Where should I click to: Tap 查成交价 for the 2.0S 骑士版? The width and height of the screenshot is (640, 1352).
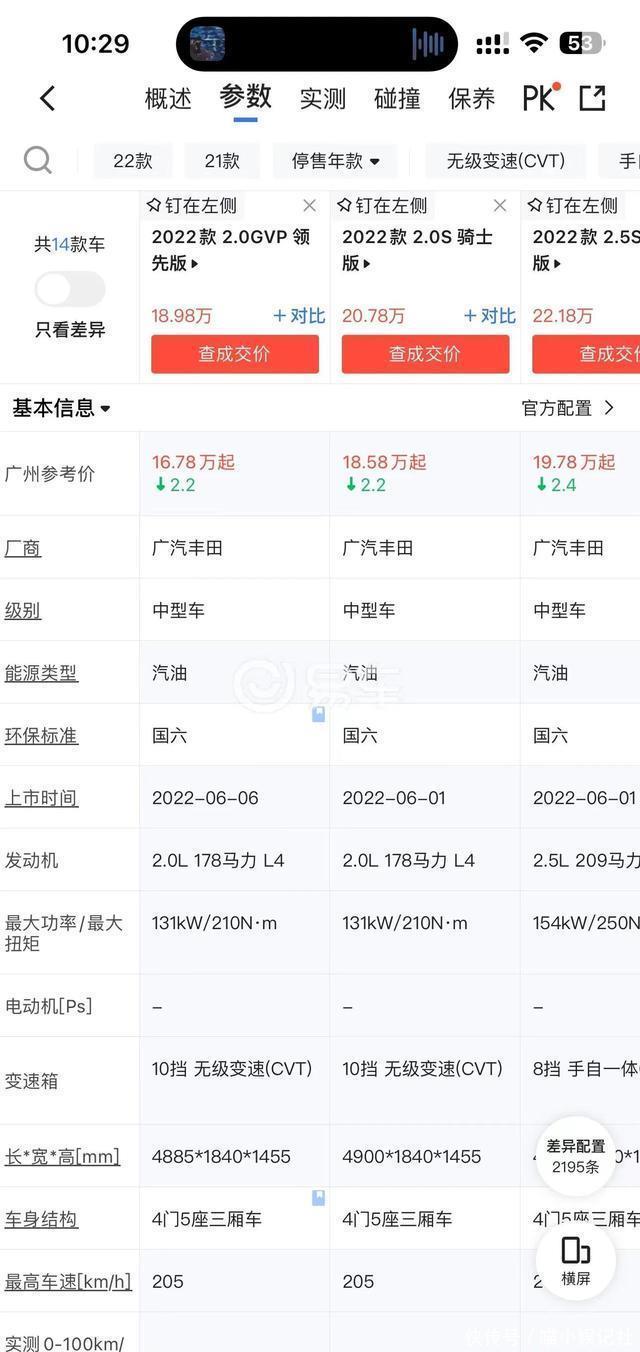[425, 354]
